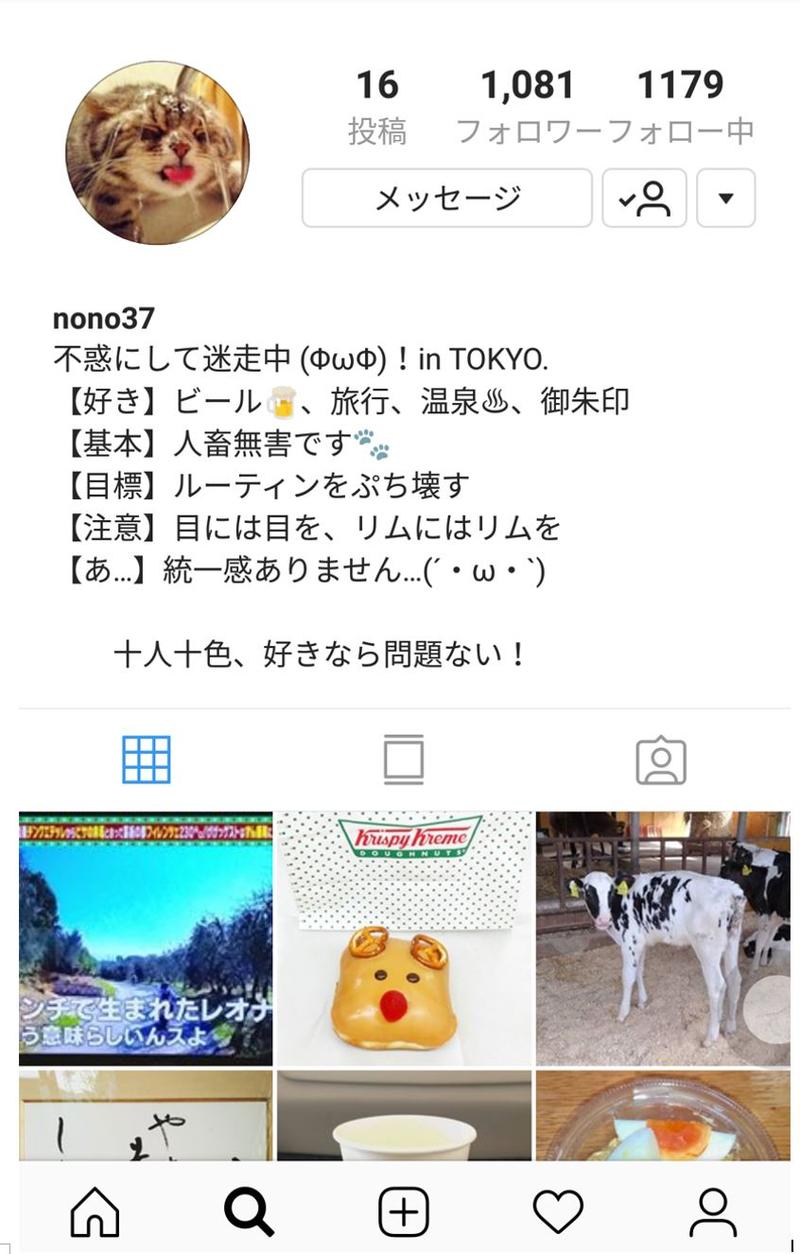The height and width of the screenshot is (1254, 800).
Task: Go to the home feed
Action: 95,1212
